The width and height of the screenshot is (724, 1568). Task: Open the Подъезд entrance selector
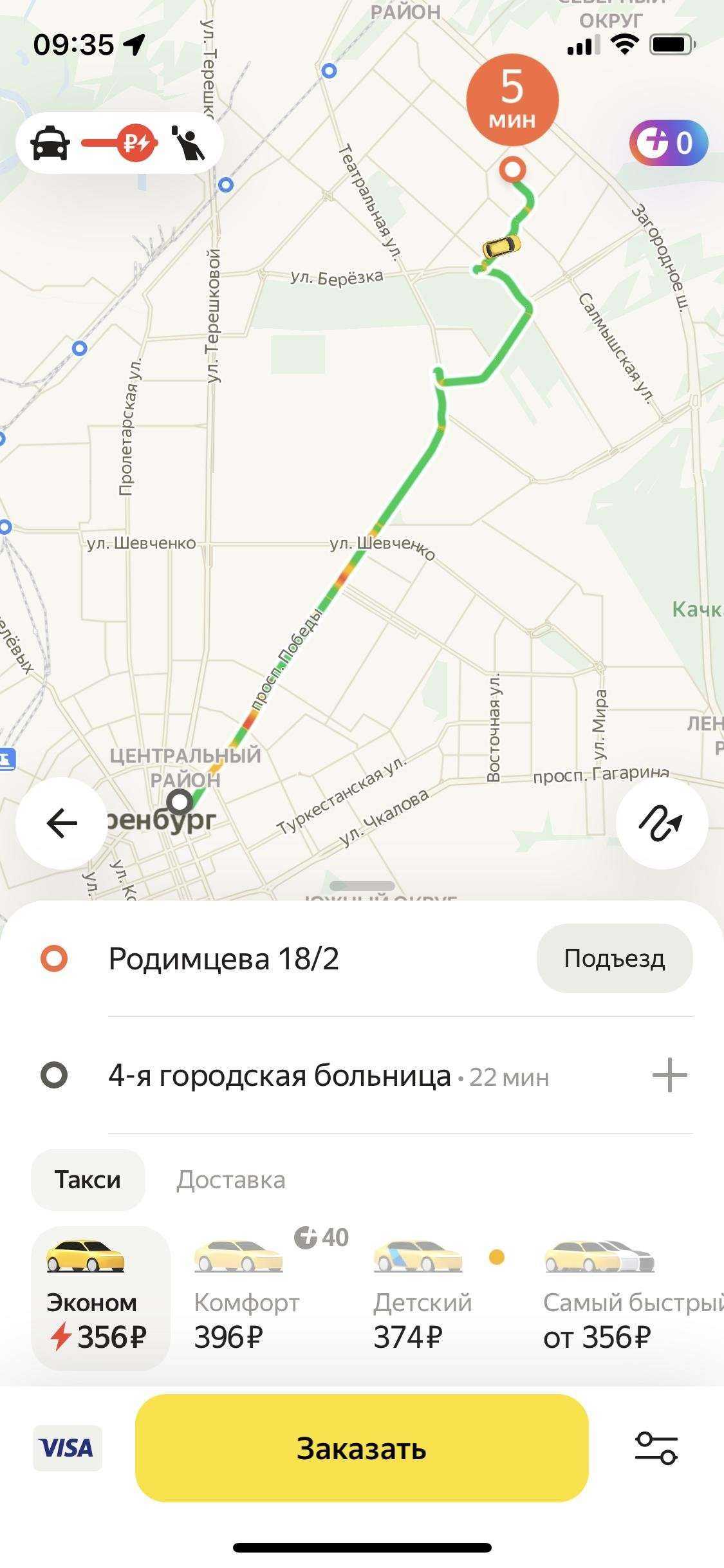pyautogui.click(x=614, y=958)
